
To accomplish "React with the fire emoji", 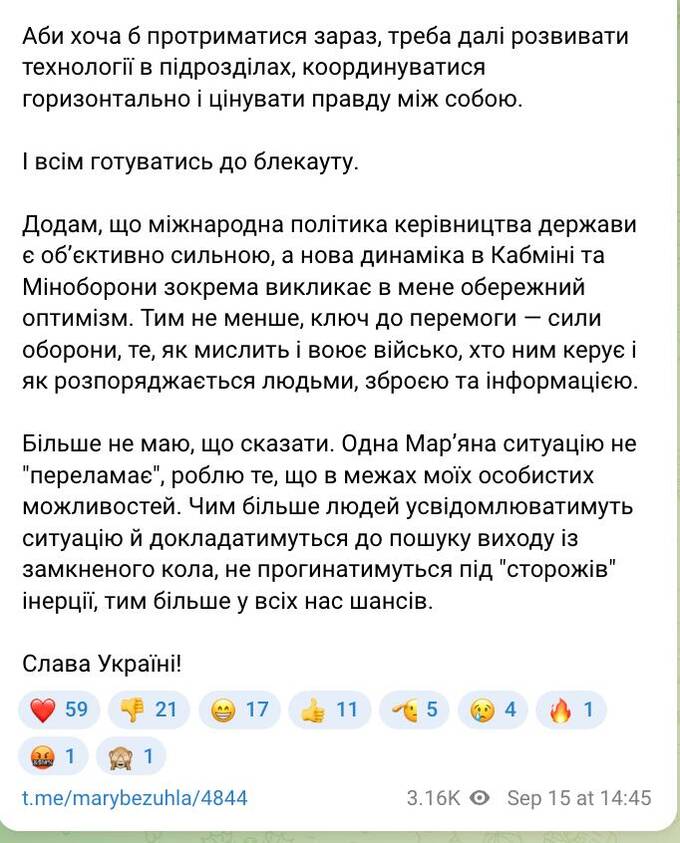I will click(x=571, y=710).
